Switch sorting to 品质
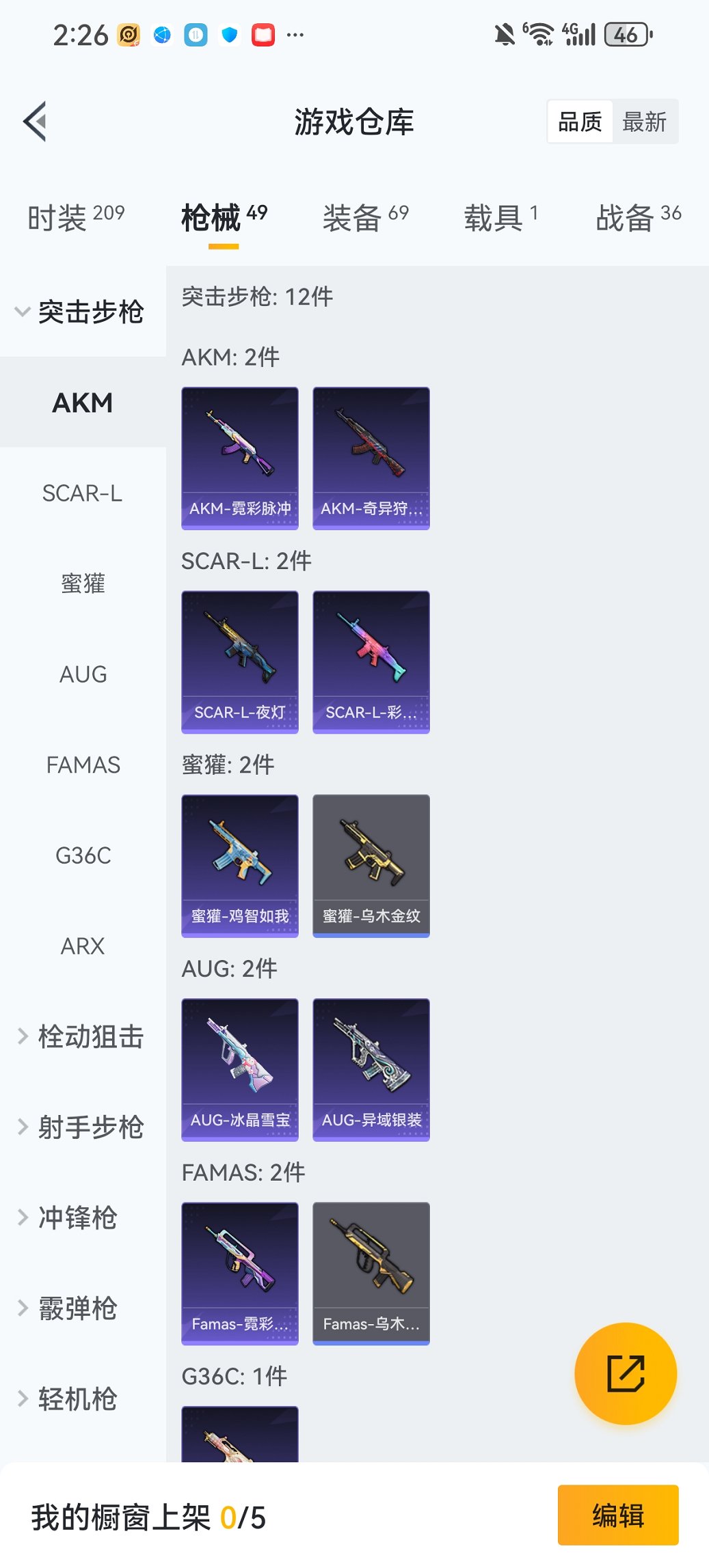This screenshot has height=1568, width=709. (x=579, y=120)
